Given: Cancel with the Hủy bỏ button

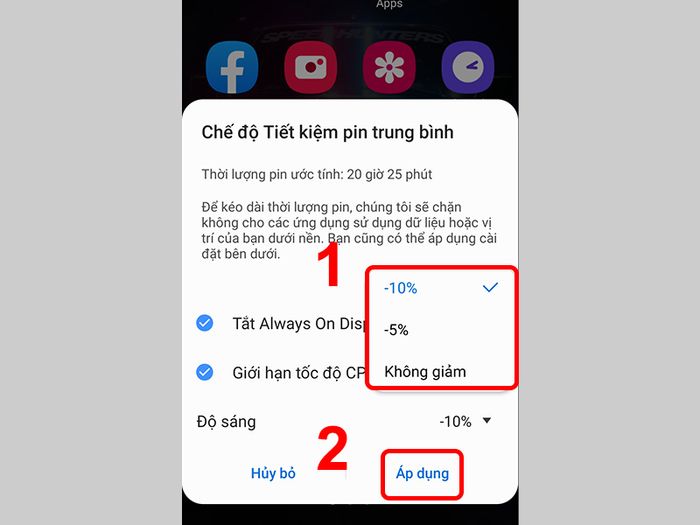Looking at the screenshot, I should coord(273,473).
